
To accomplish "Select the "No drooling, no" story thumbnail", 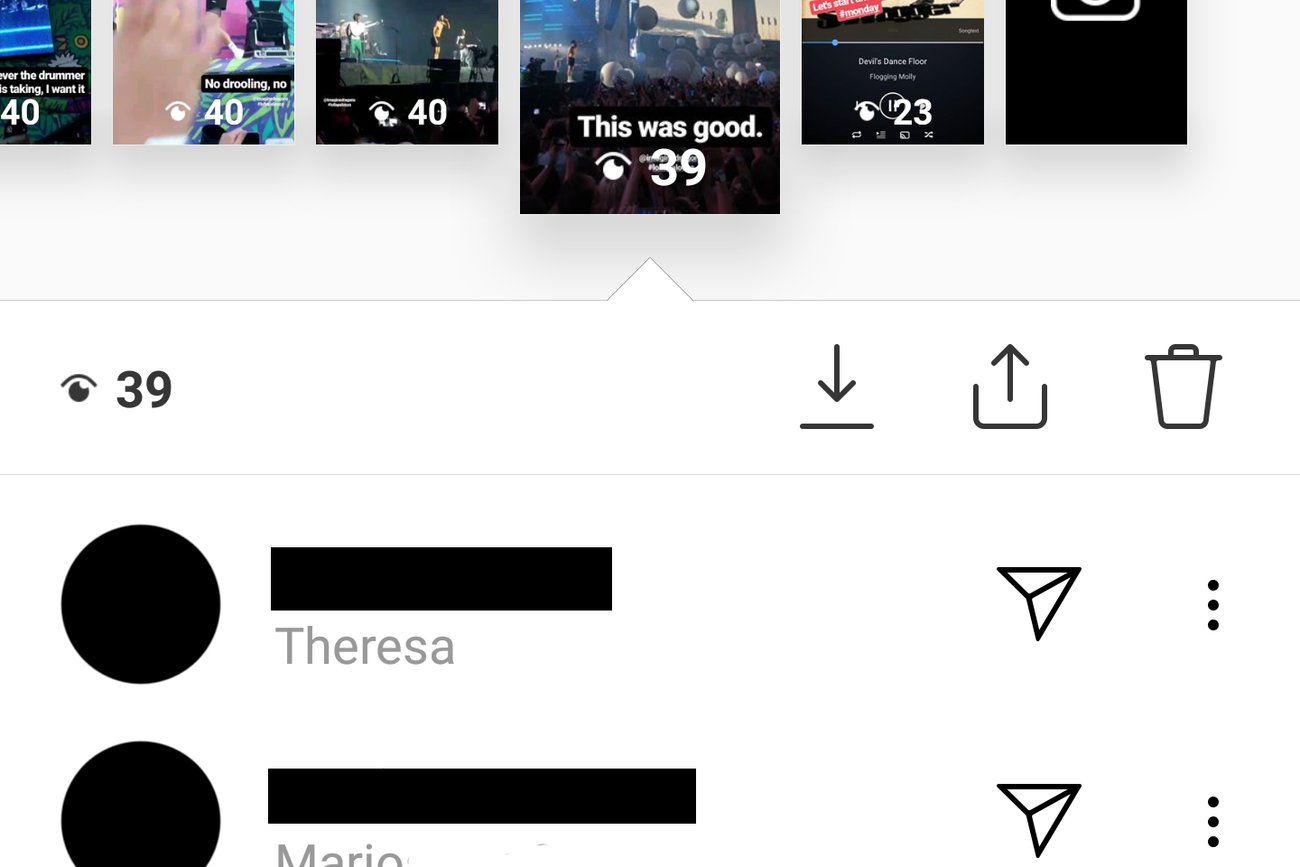I will click(203, 72).
